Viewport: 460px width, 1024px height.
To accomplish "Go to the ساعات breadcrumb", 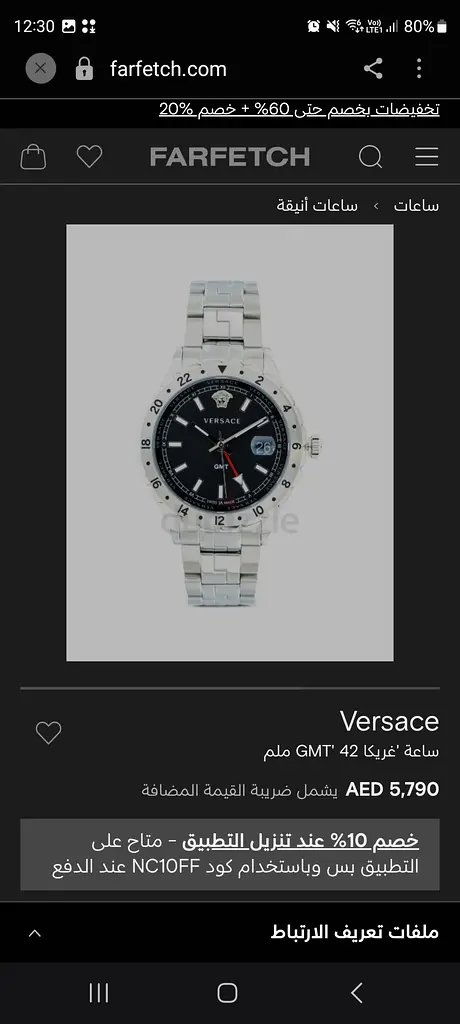I will click(x=416, y=206).
